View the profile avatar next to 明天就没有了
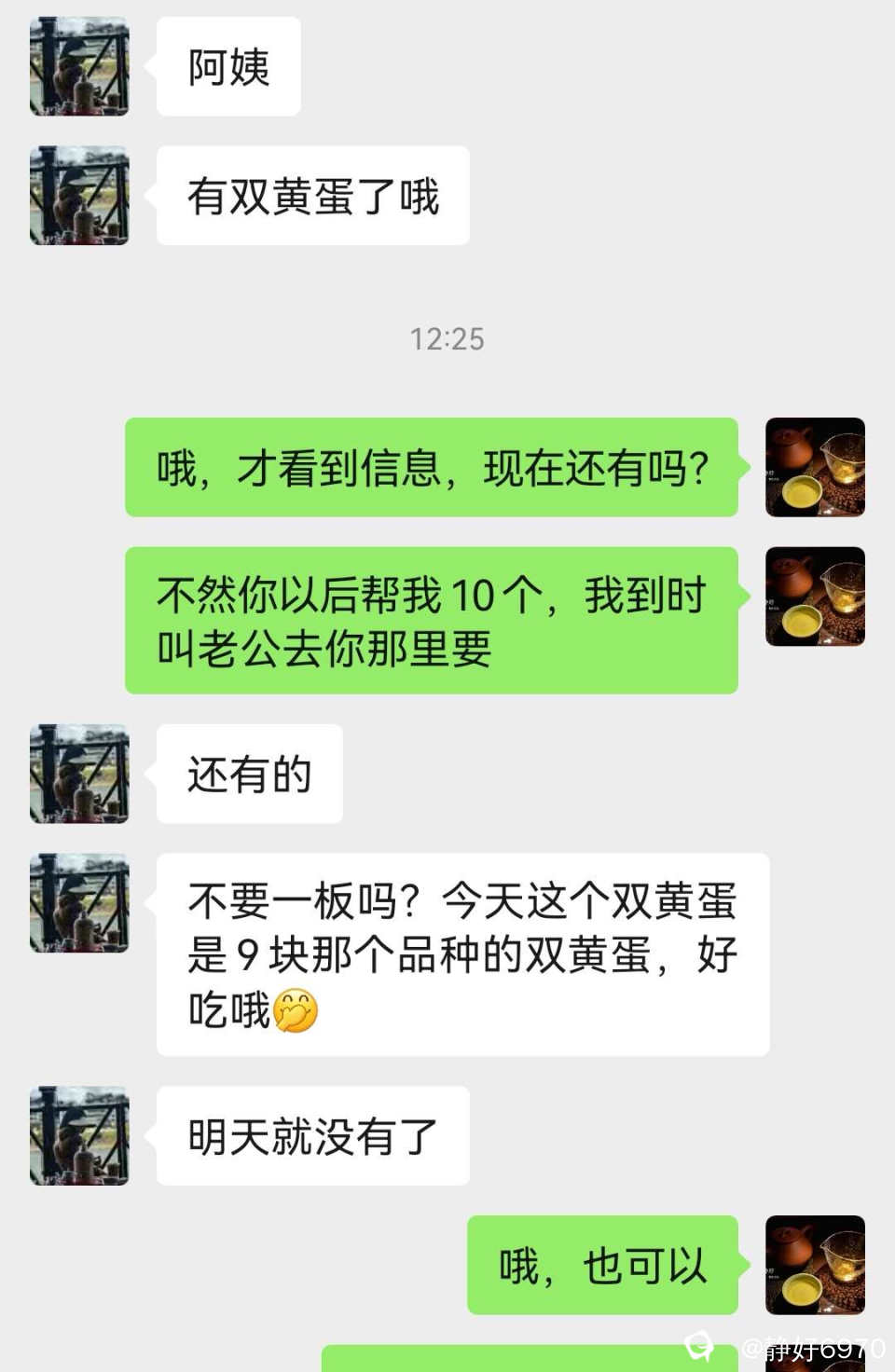The image size is (895, 1372). pos(79,1135)
